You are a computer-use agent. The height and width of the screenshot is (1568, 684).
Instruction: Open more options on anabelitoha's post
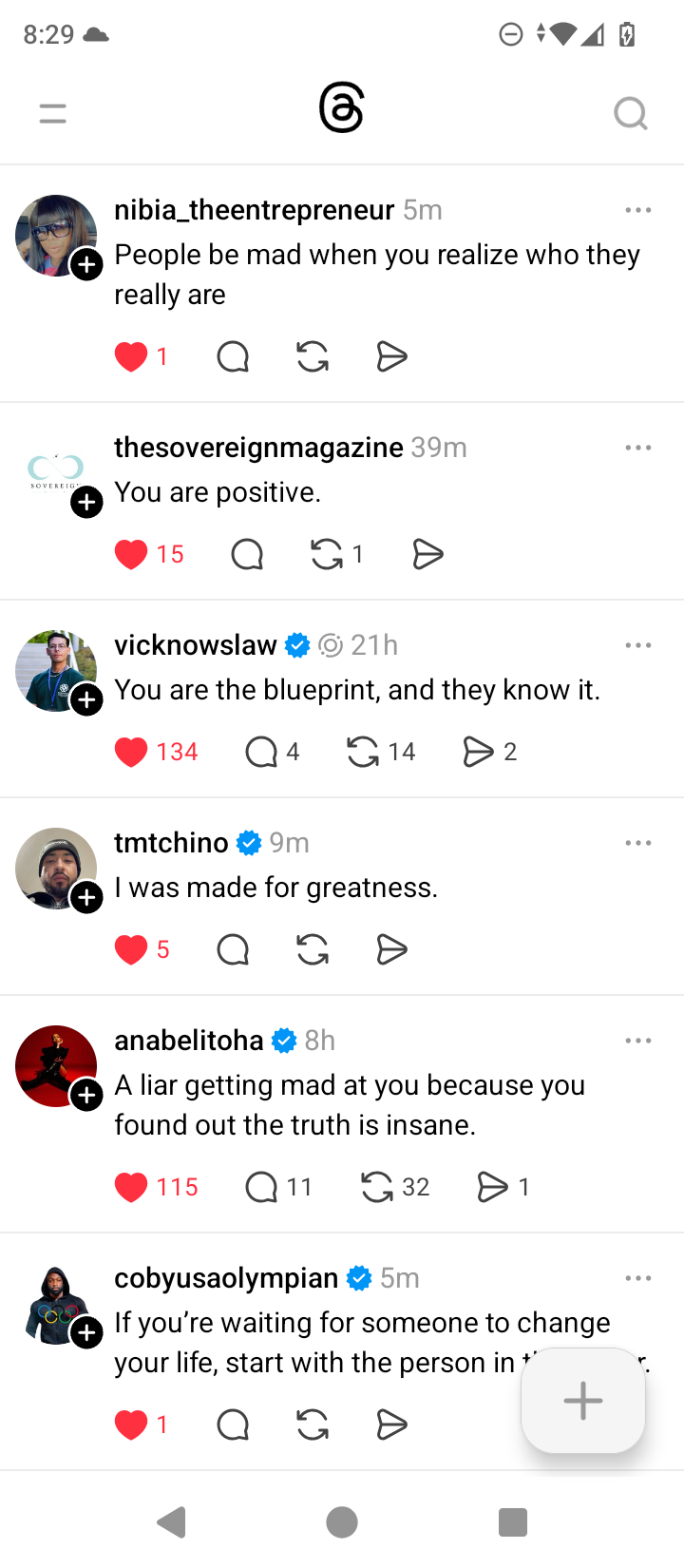point(638,1041)
